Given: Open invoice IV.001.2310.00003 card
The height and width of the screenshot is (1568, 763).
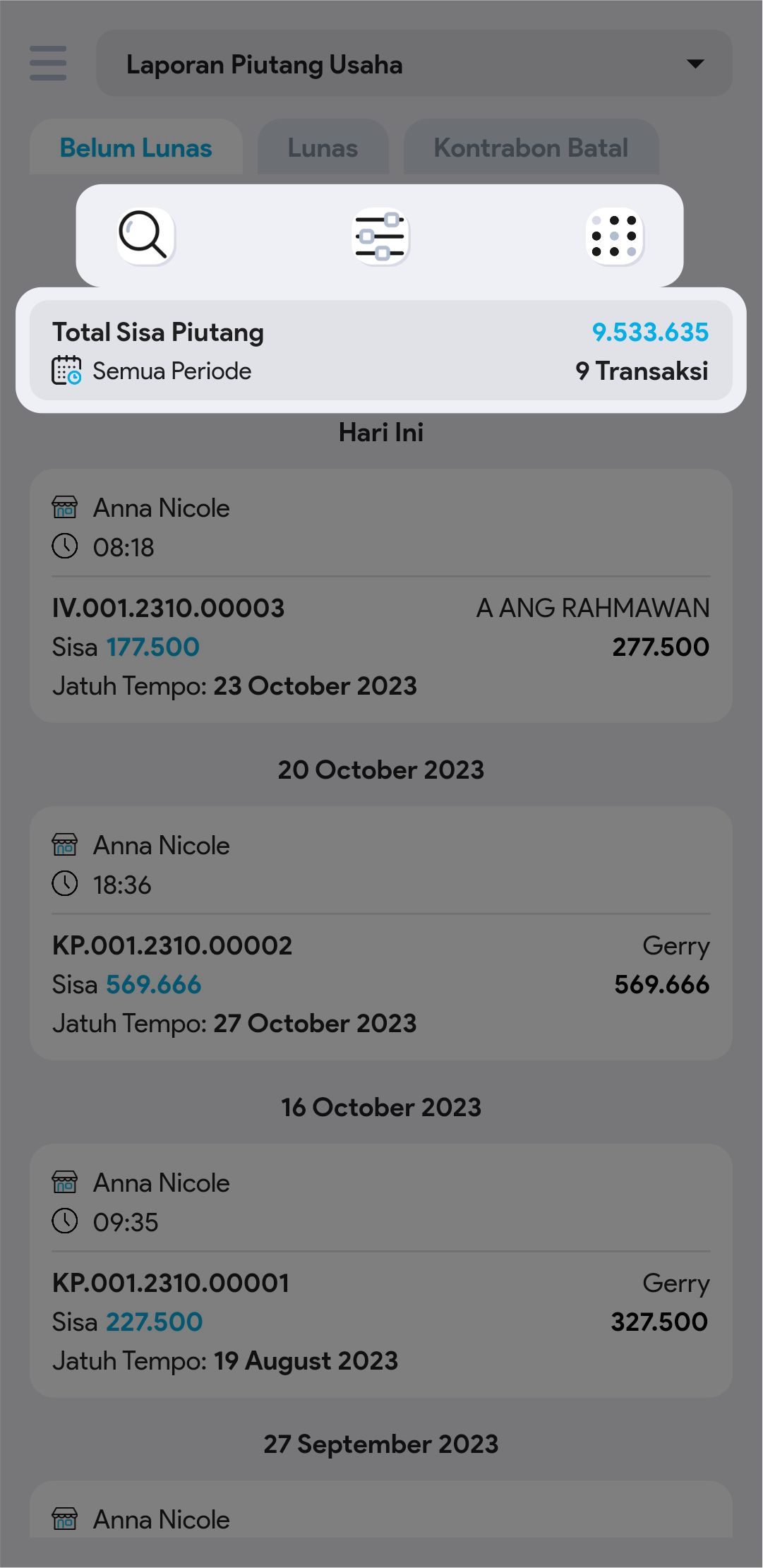Looking at the screenshot, I should pyautogui.click(x=380, y=595).
